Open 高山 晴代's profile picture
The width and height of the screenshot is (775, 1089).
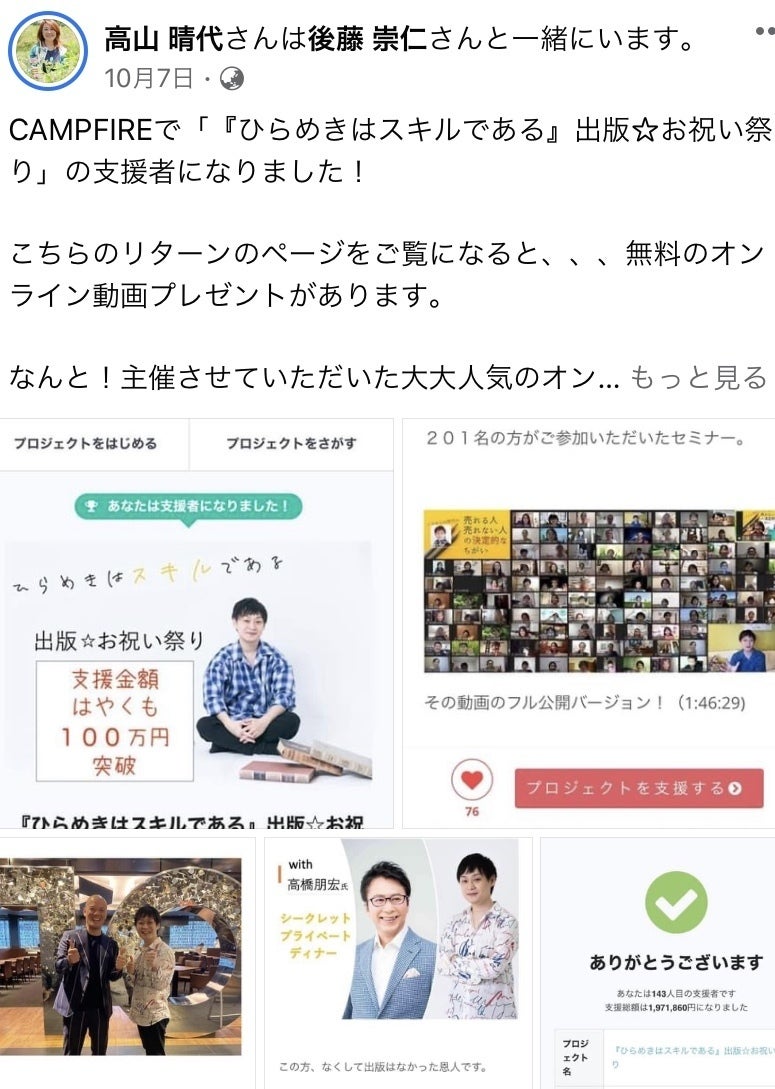coord(48,52)
